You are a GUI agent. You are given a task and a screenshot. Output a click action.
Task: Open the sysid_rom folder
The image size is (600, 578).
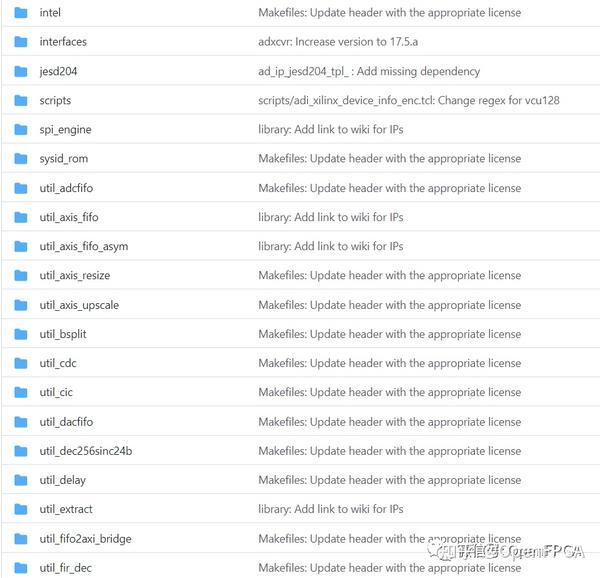click(64, 159)
